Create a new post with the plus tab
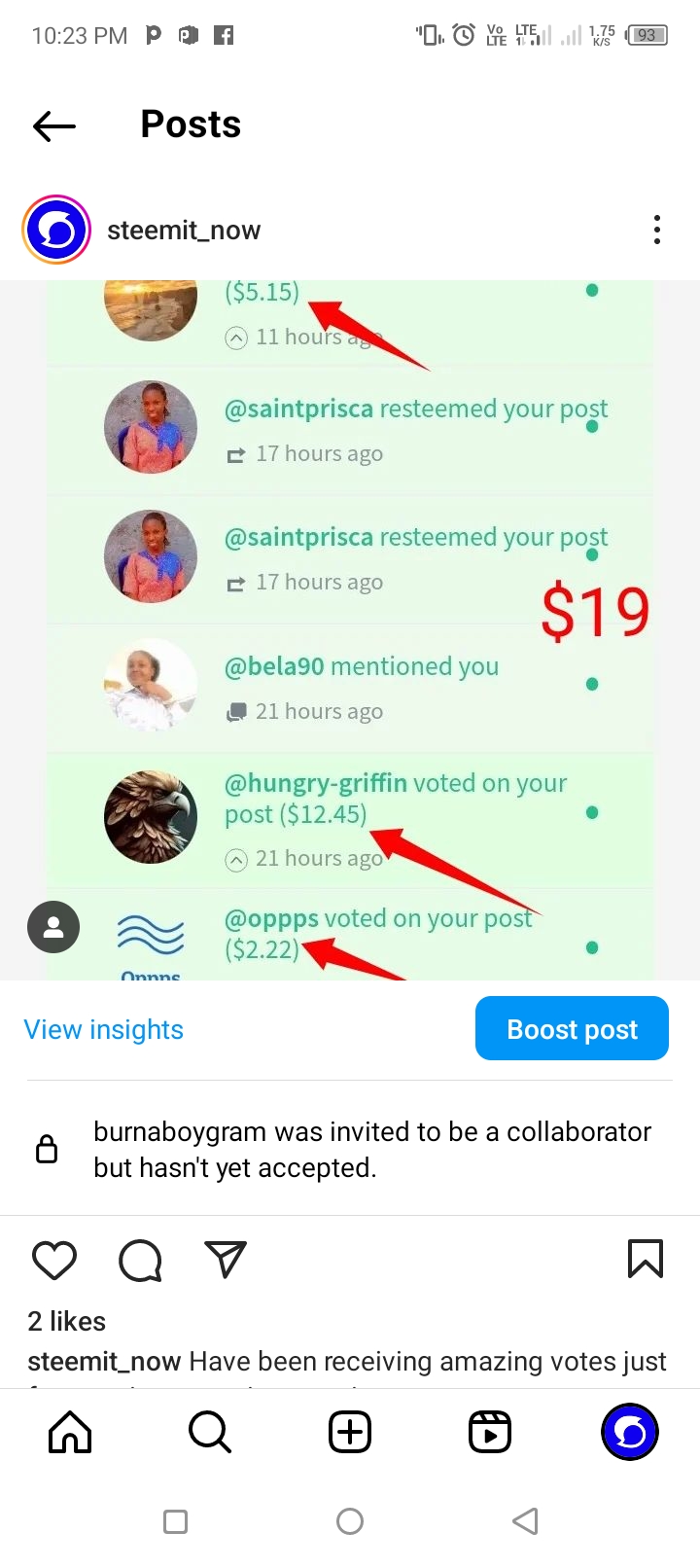Screen dimensions: 700x1568 pyautogui.click(x=350, y=1432)
